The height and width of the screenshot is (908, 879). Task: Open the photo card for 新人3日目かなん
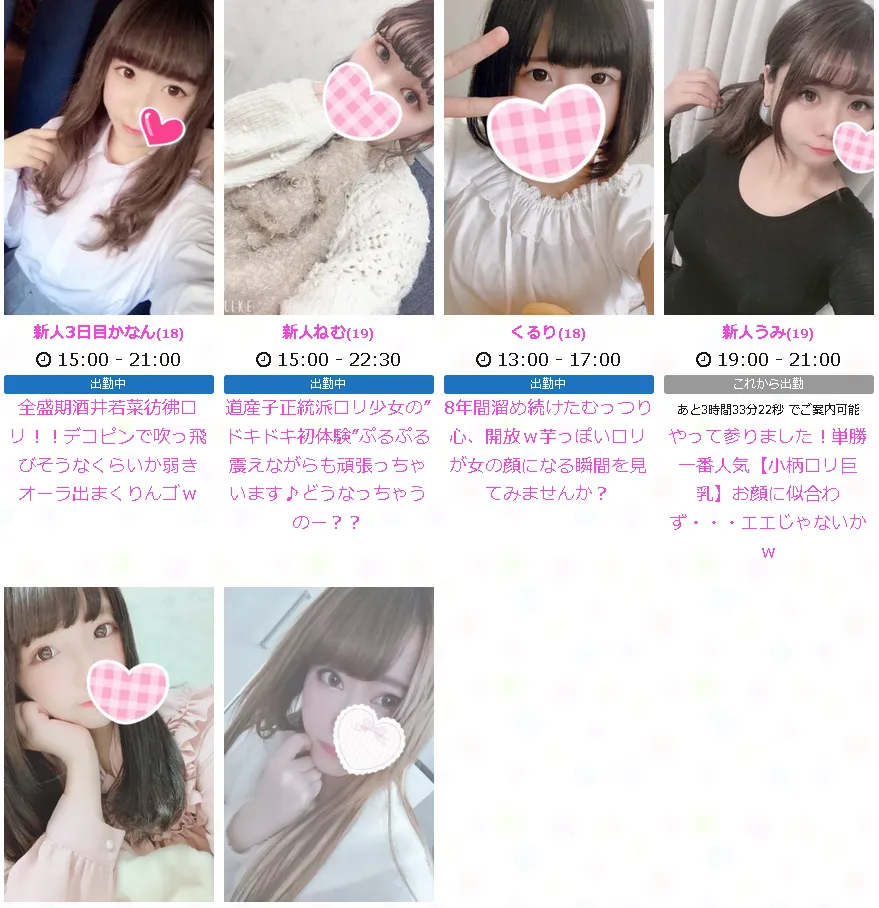109,157
